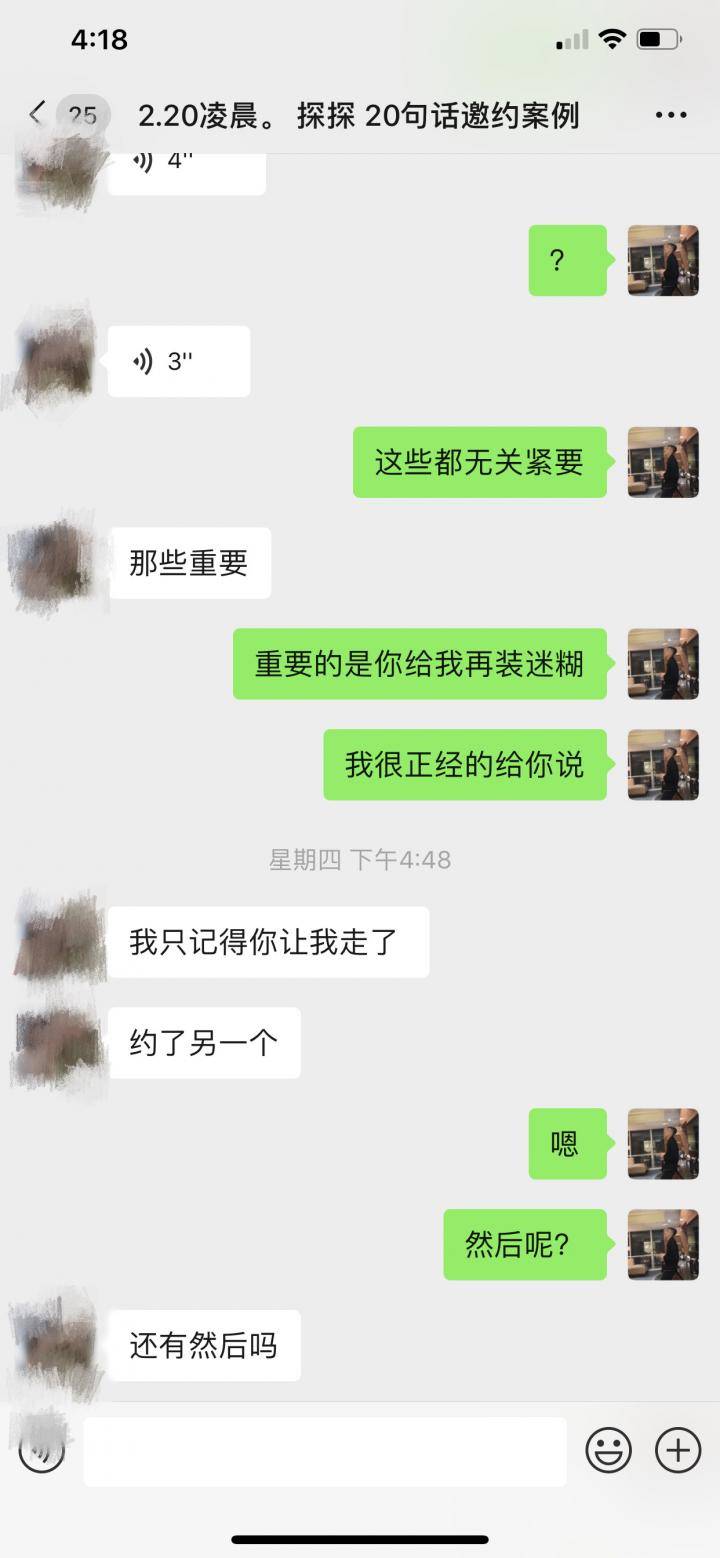Tap the Wi-Fi icon in the status bar
Viewport: 720px width, 1558px height.
[615, 38]
